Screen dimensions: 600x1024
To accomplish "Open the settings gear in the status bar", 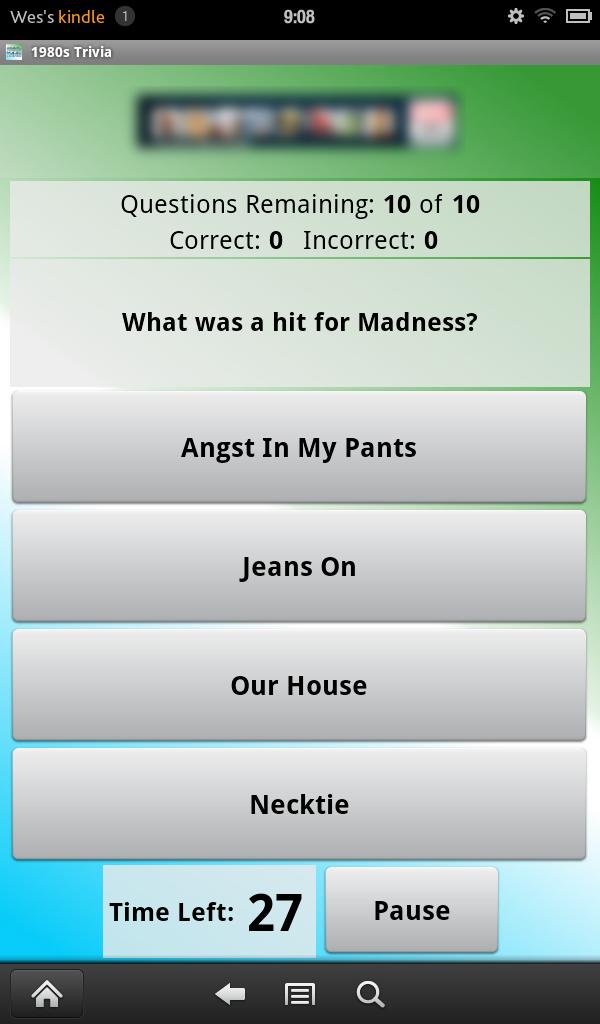I will 516,16.
